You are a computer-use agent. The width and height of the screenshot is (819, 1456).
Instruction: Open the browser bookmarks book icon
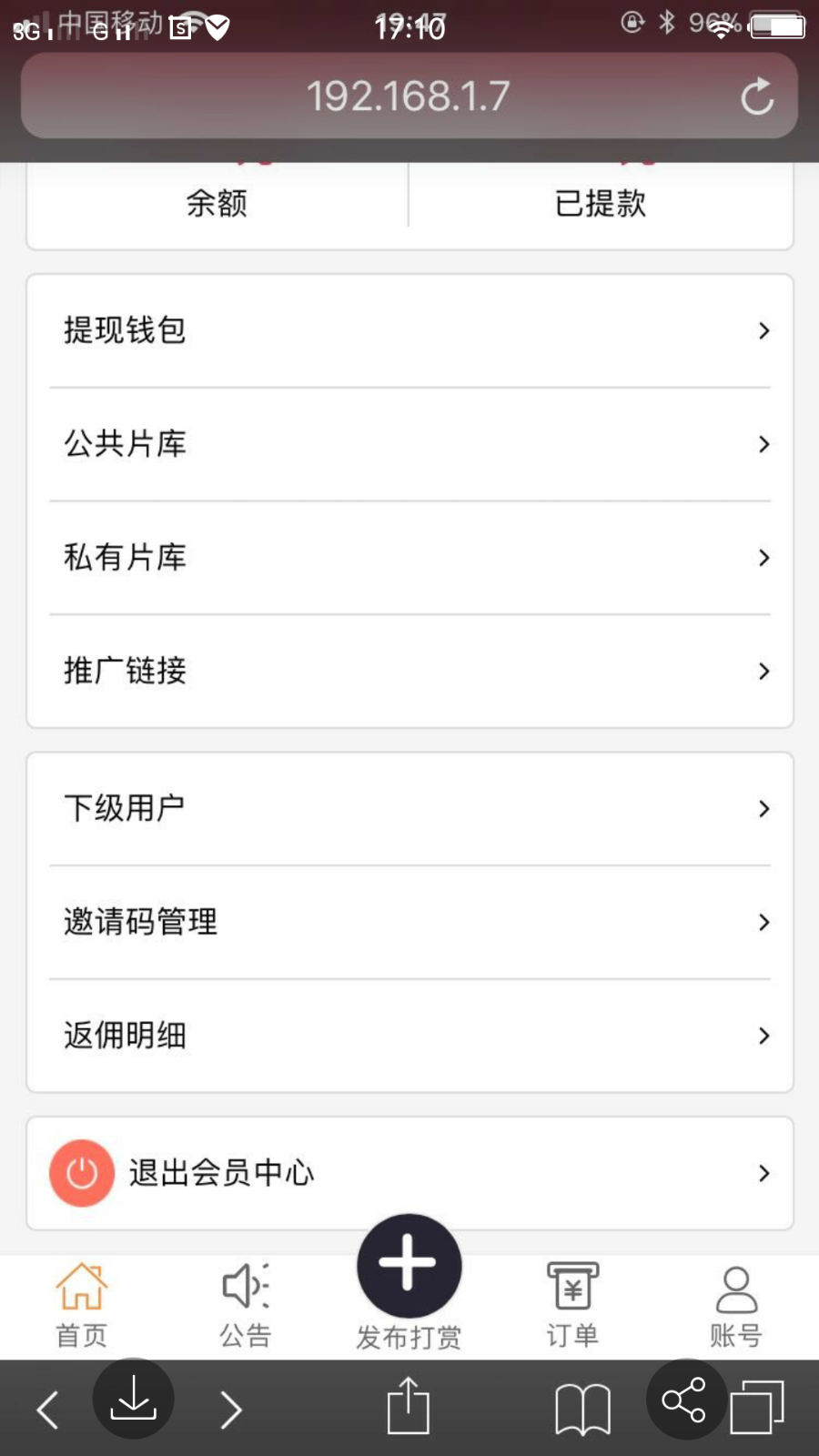582,1409
